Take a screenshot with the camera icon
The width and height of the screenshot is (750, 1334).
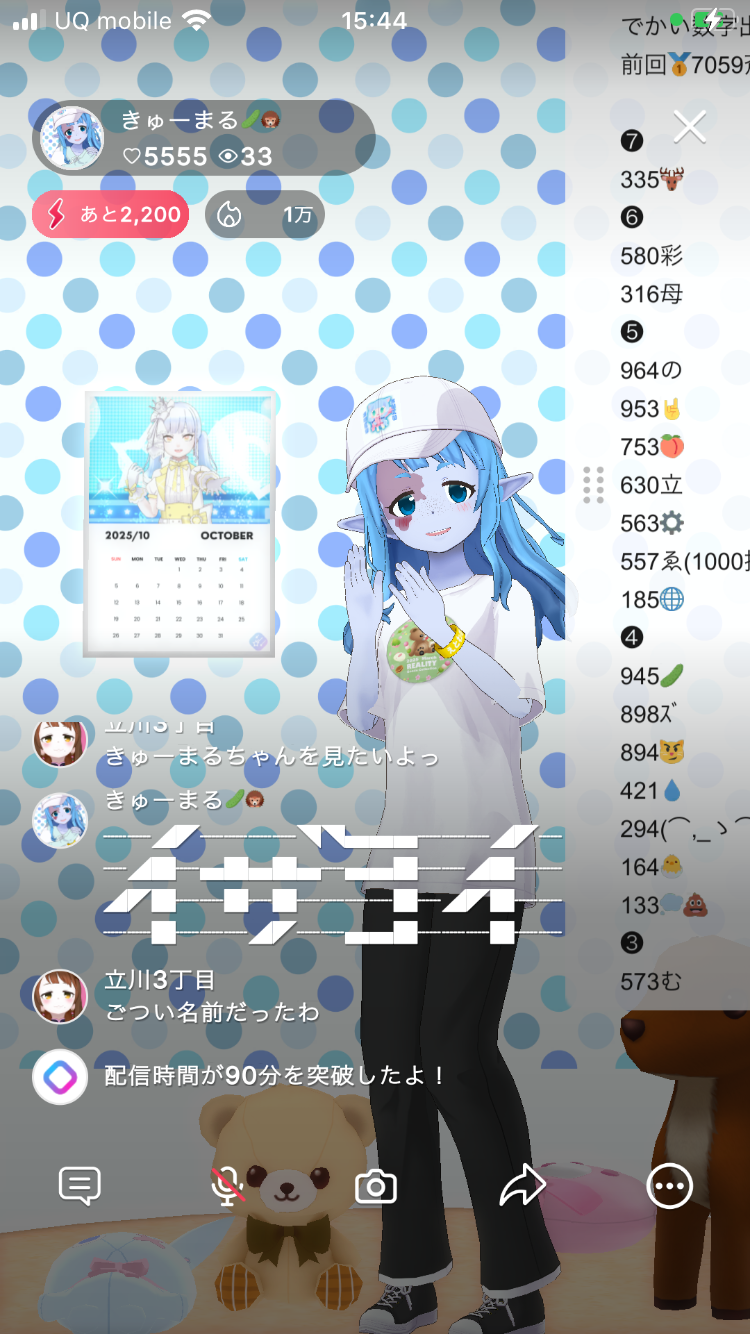(376, 1187)
